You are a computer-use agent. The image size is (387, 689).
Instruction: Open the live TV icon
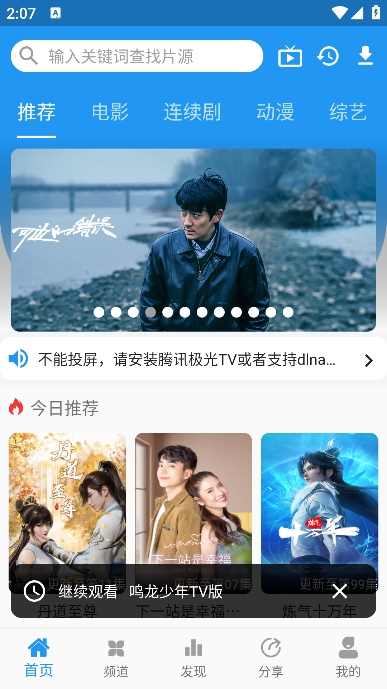click(x=290, y=56)
